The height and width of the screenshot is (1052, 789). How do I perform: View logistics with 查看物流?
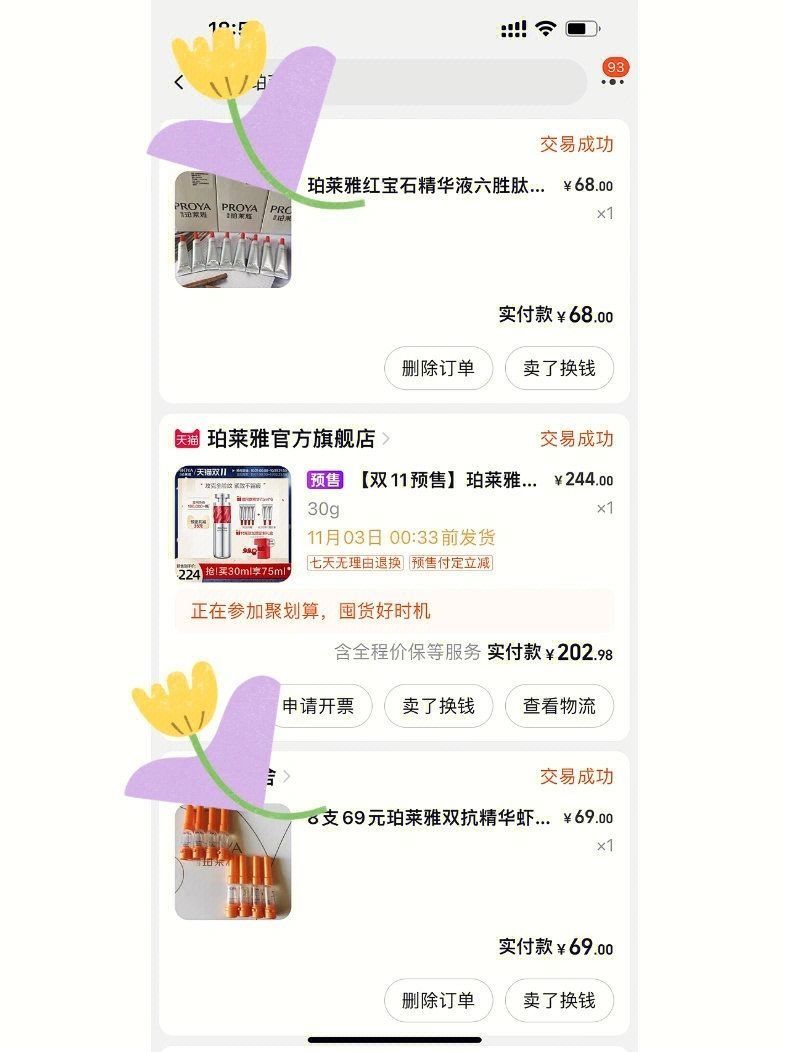559,706
